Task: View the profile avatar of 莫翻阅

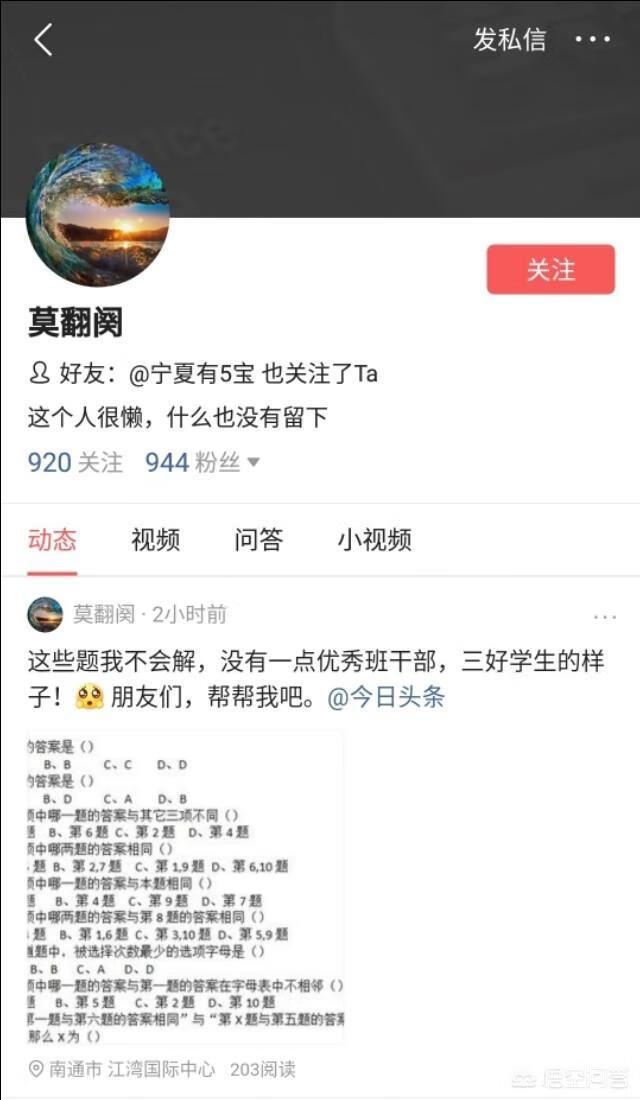Action: pyautogui.click(x=97, y=214)
